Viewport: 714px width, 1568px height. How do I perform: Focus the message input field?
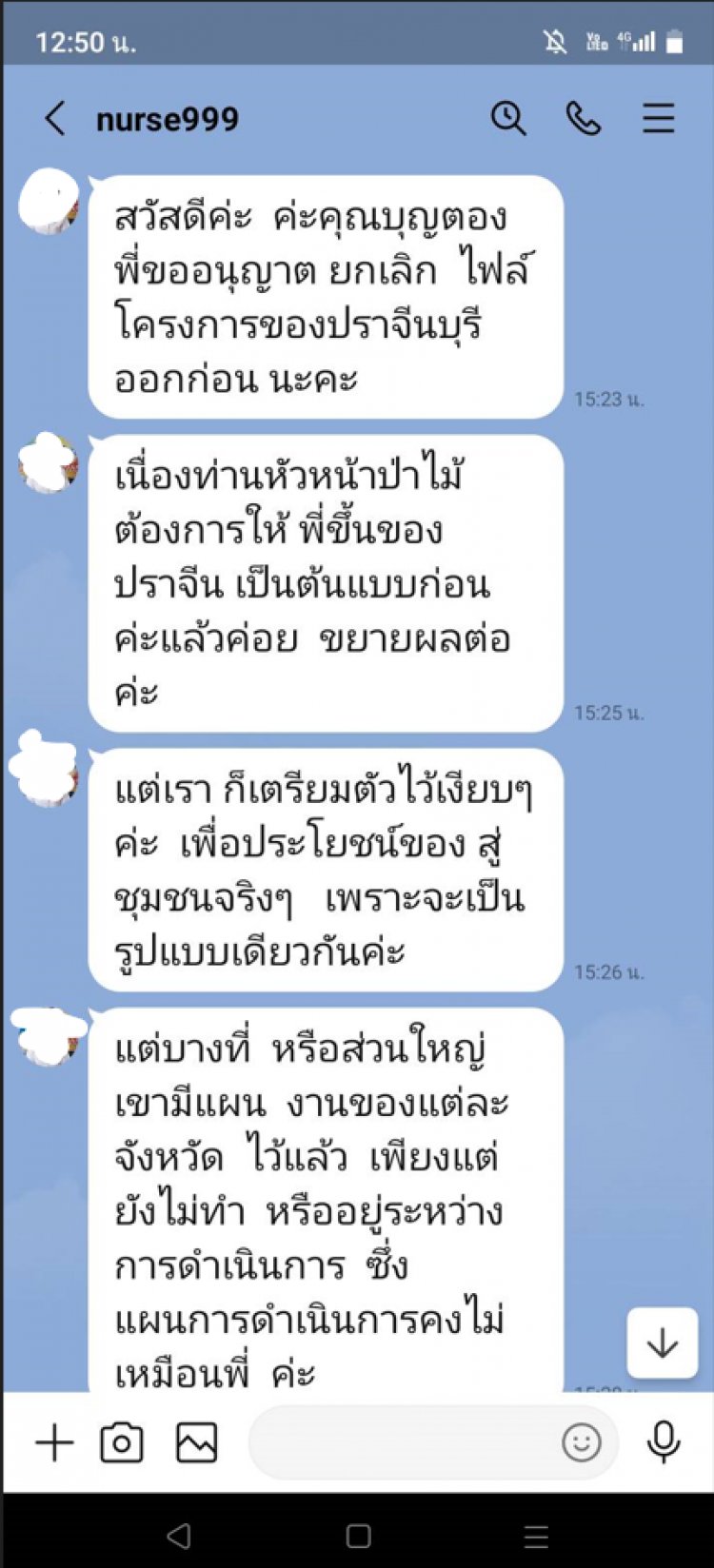(x=400, y=1443)
